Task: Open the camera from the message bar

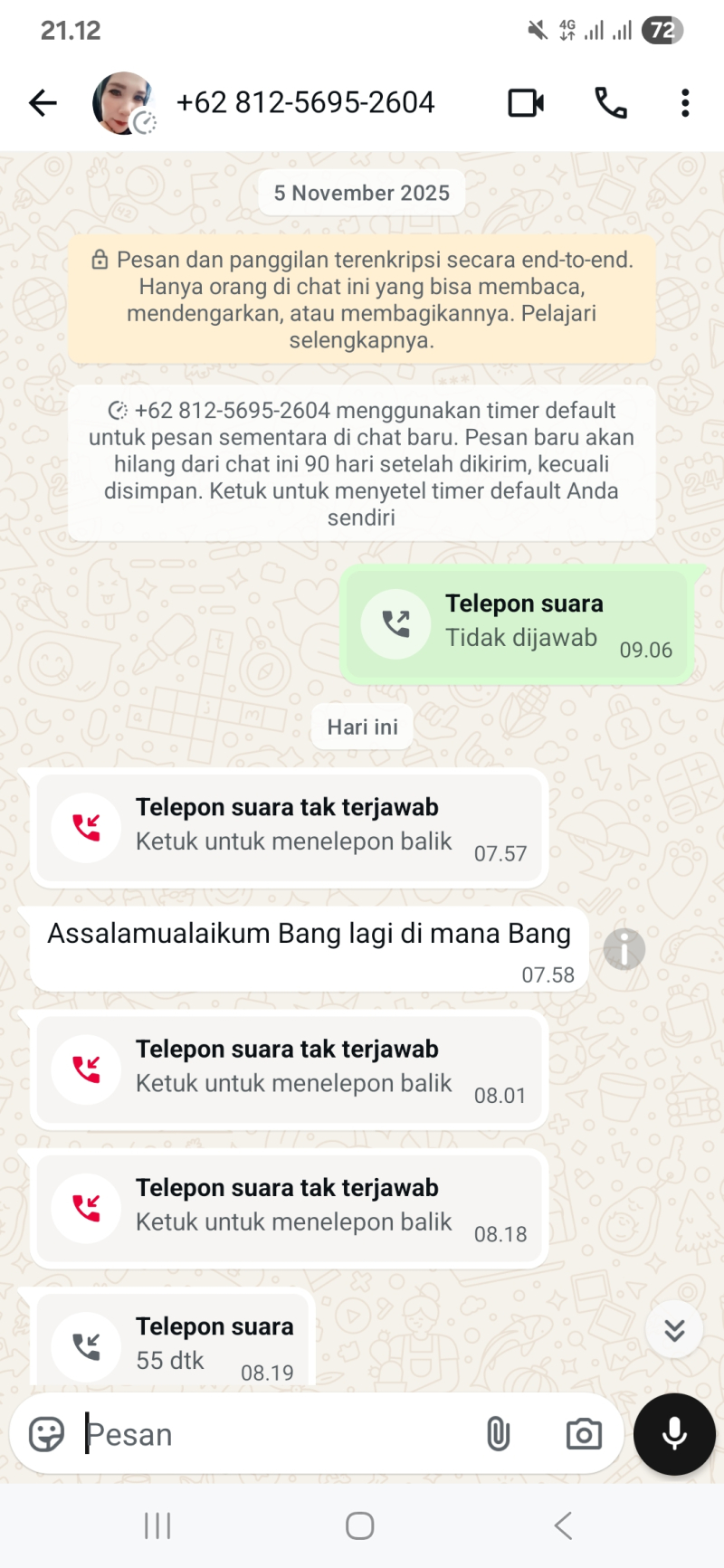Action: click(584, 1434)
